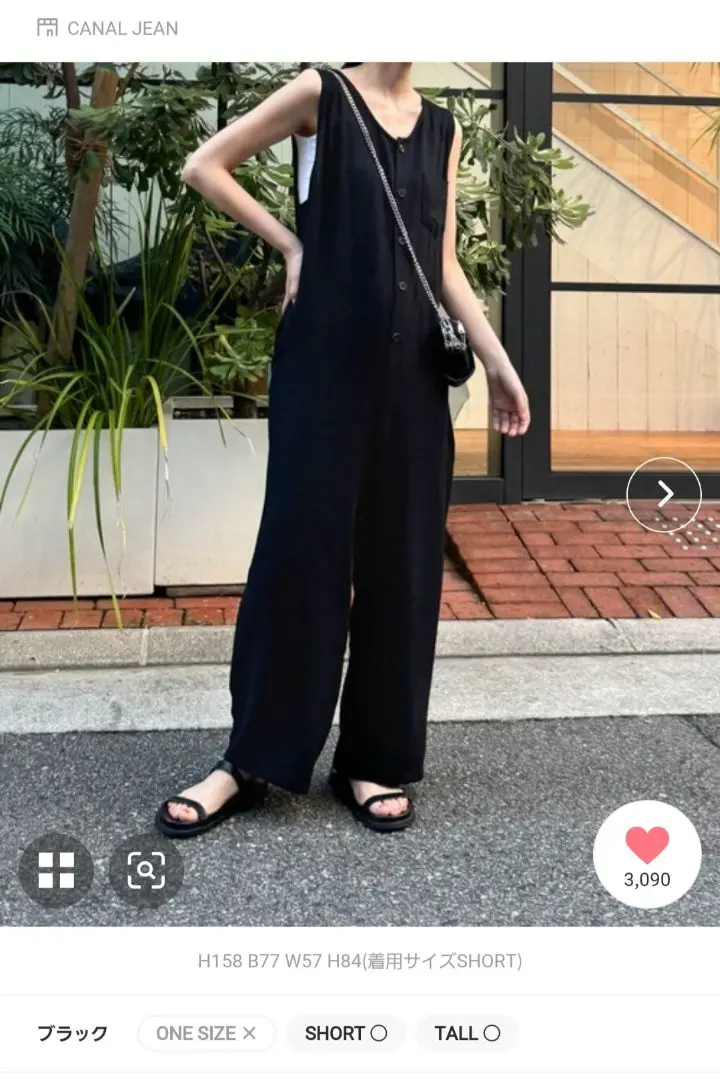Tap the ONE SIZE chip
720x1080 pixels.
pyautogui.click(x=206, y=1033)
